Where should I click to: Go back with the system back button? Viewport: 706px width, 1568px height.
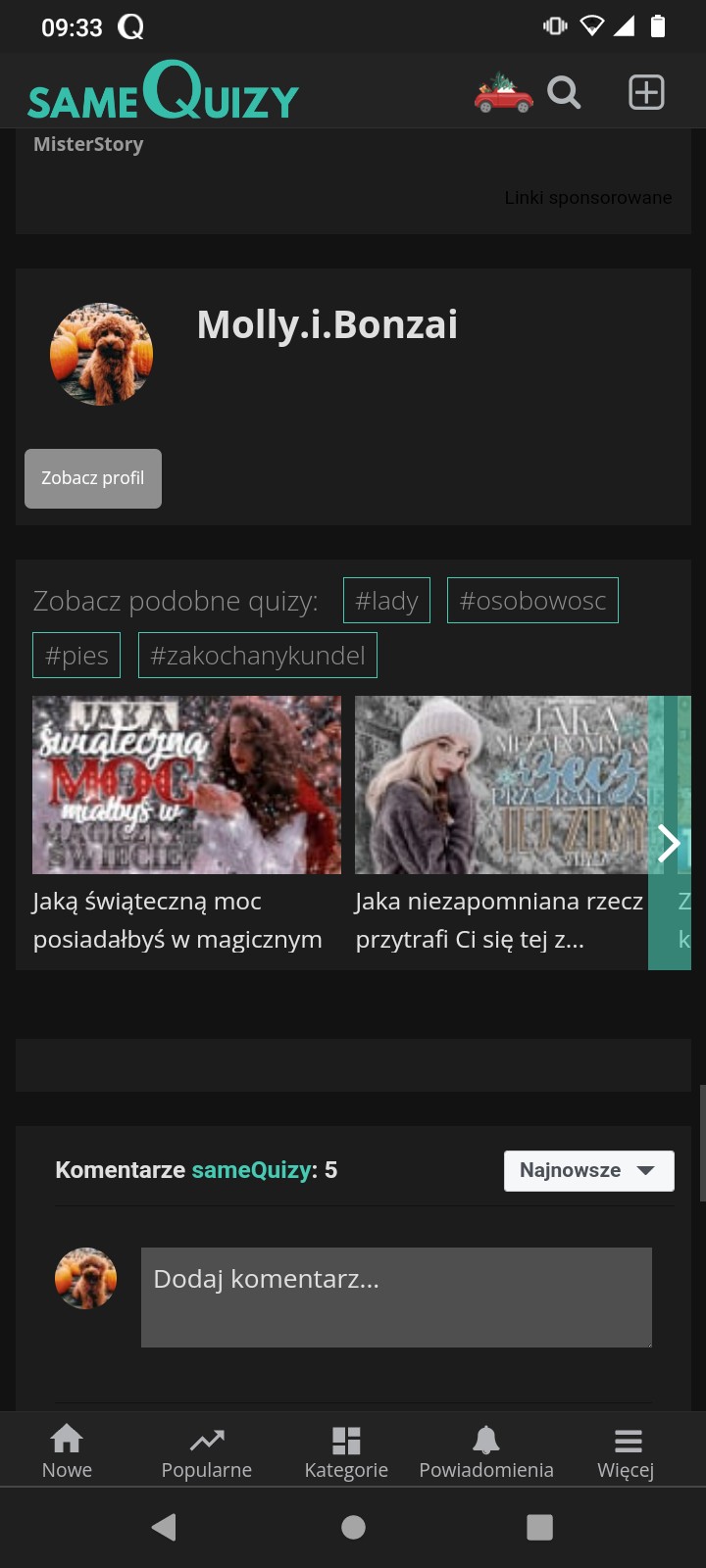[164, 1527]
